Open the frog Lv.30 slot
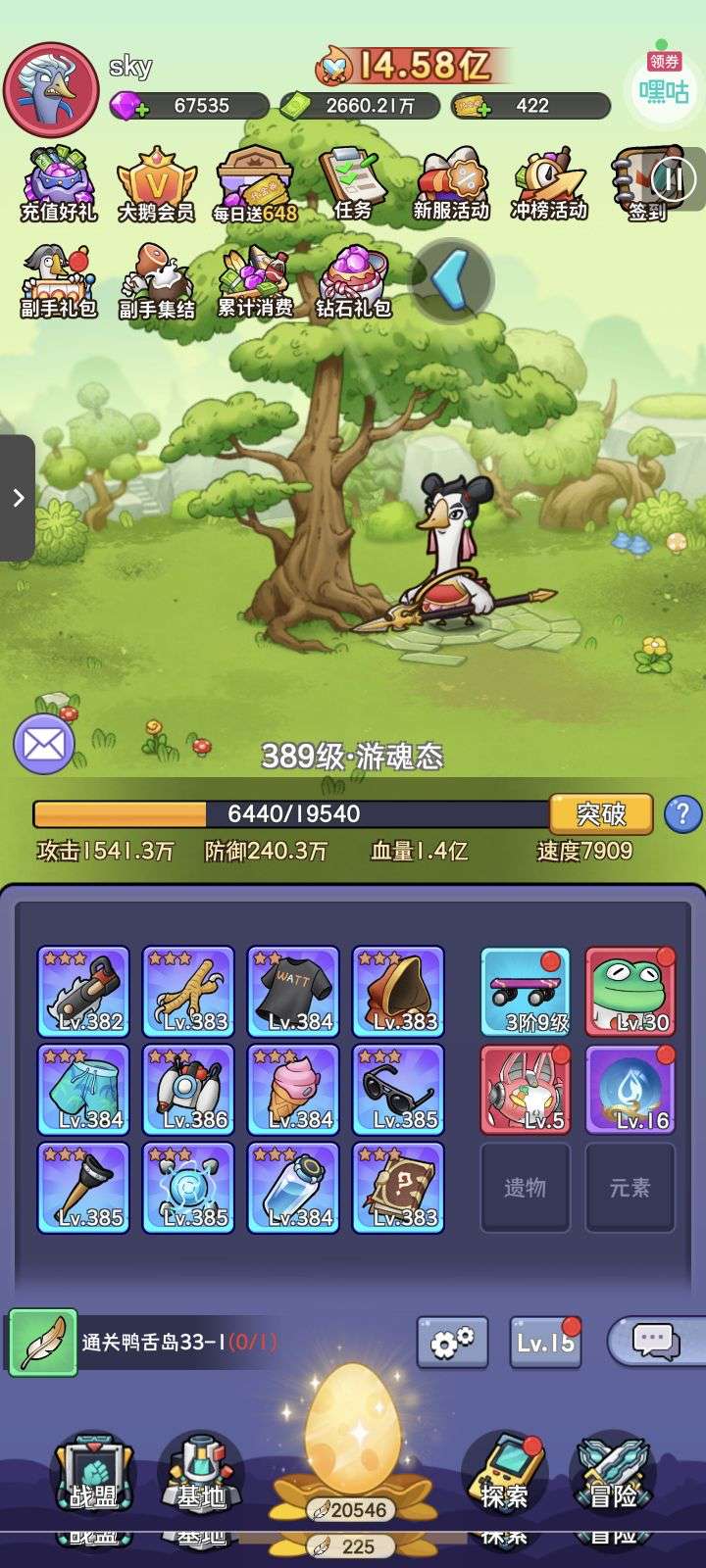This screenshot has height=1568, width=706. 630,992
